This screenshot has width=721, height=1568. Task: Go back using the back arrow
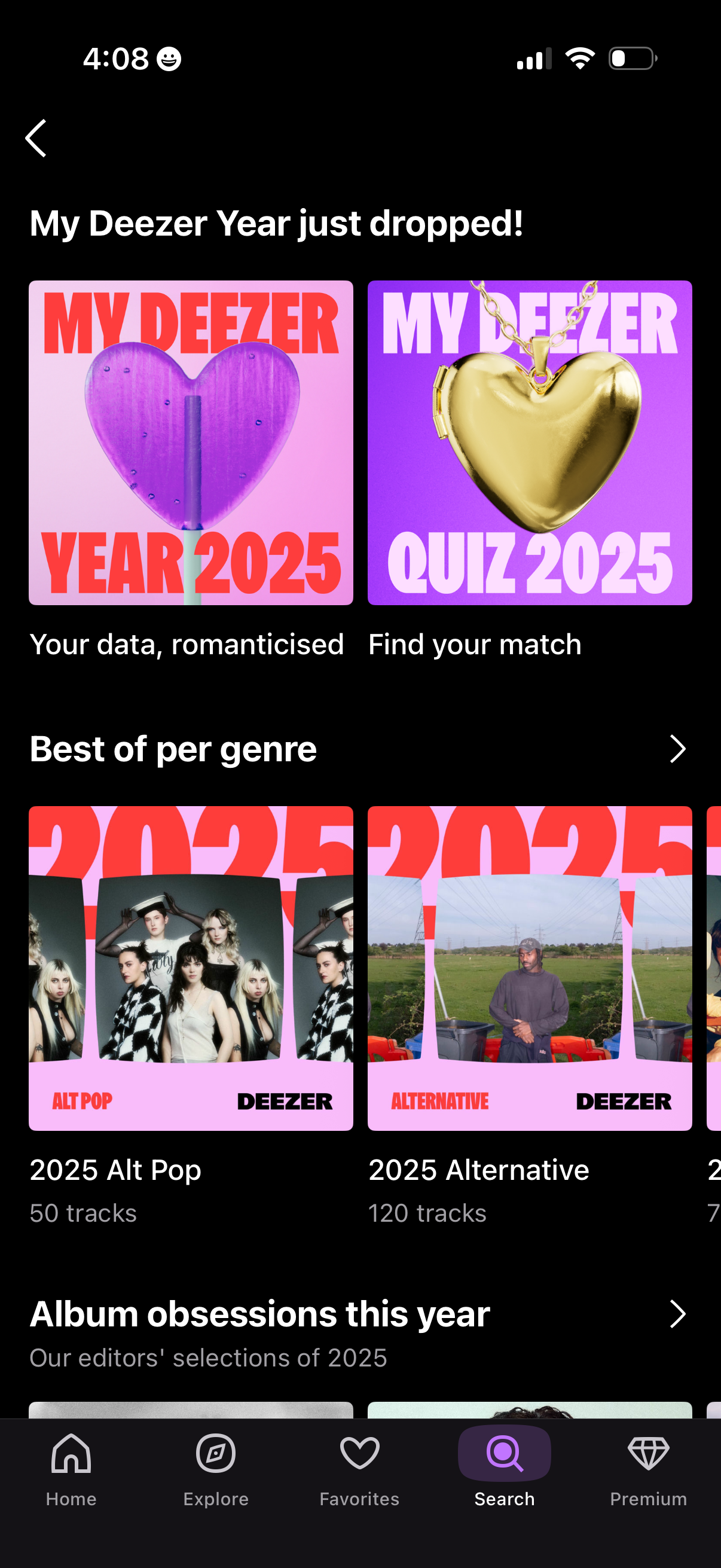tap(35, 137)
